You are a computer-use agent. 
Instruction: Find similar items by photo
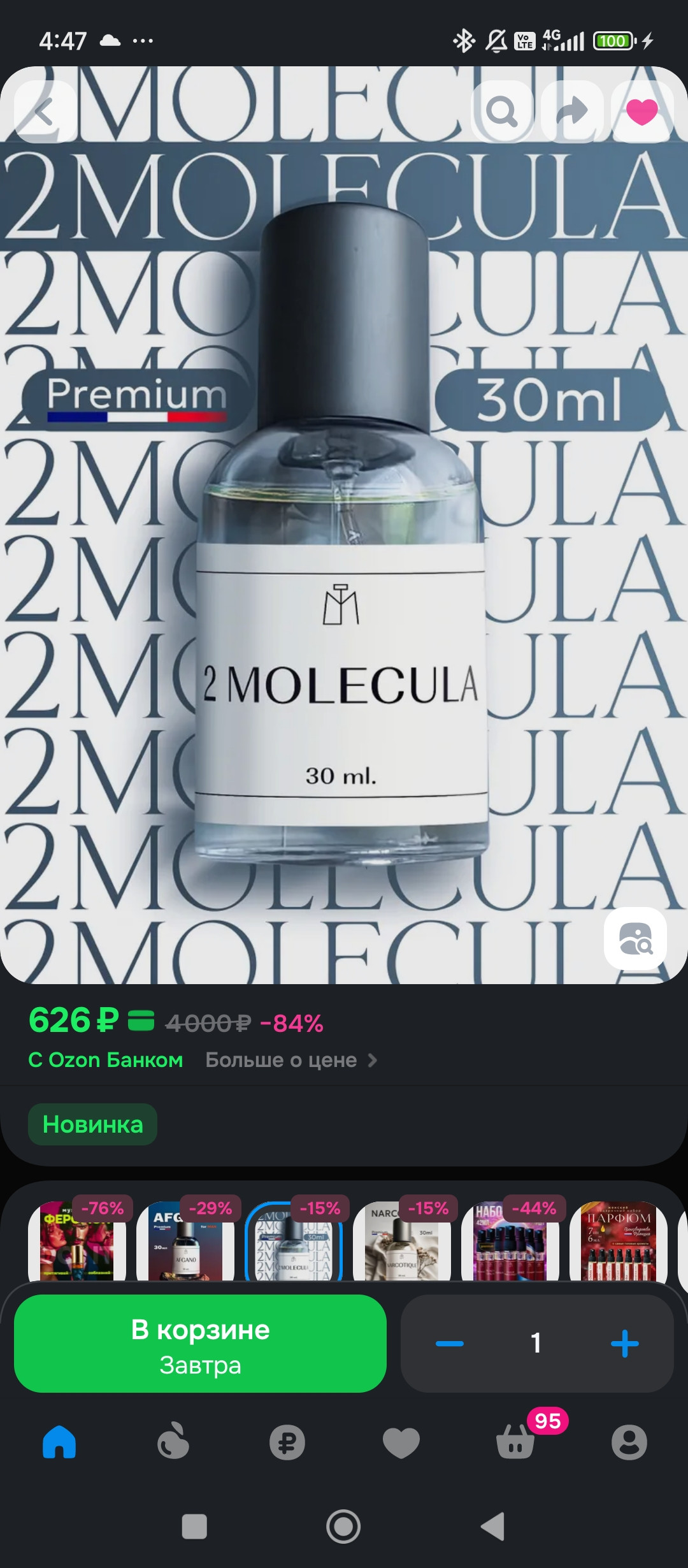pyautogui.click(x=635, y=938)
